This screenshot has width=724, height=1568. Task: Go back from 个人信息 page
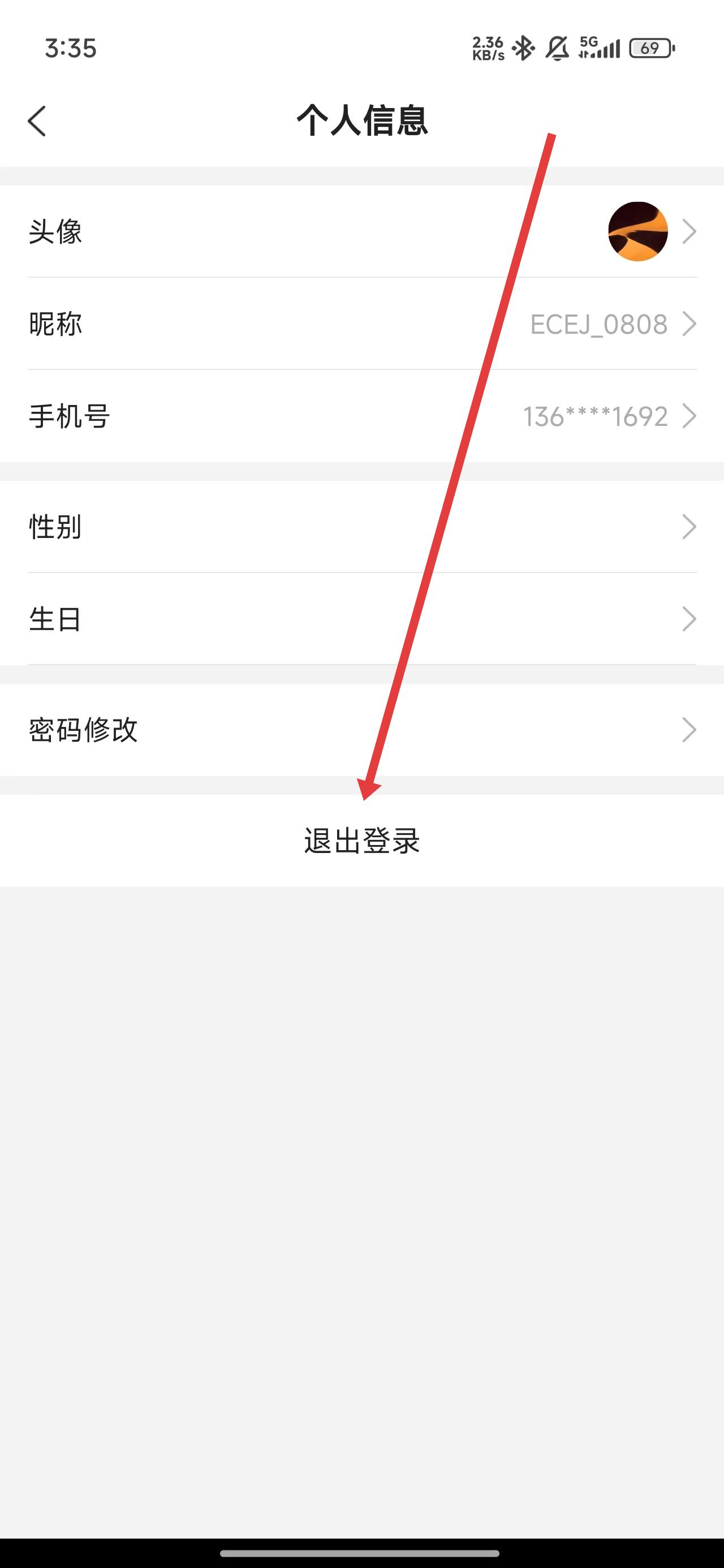pos(37,120)
